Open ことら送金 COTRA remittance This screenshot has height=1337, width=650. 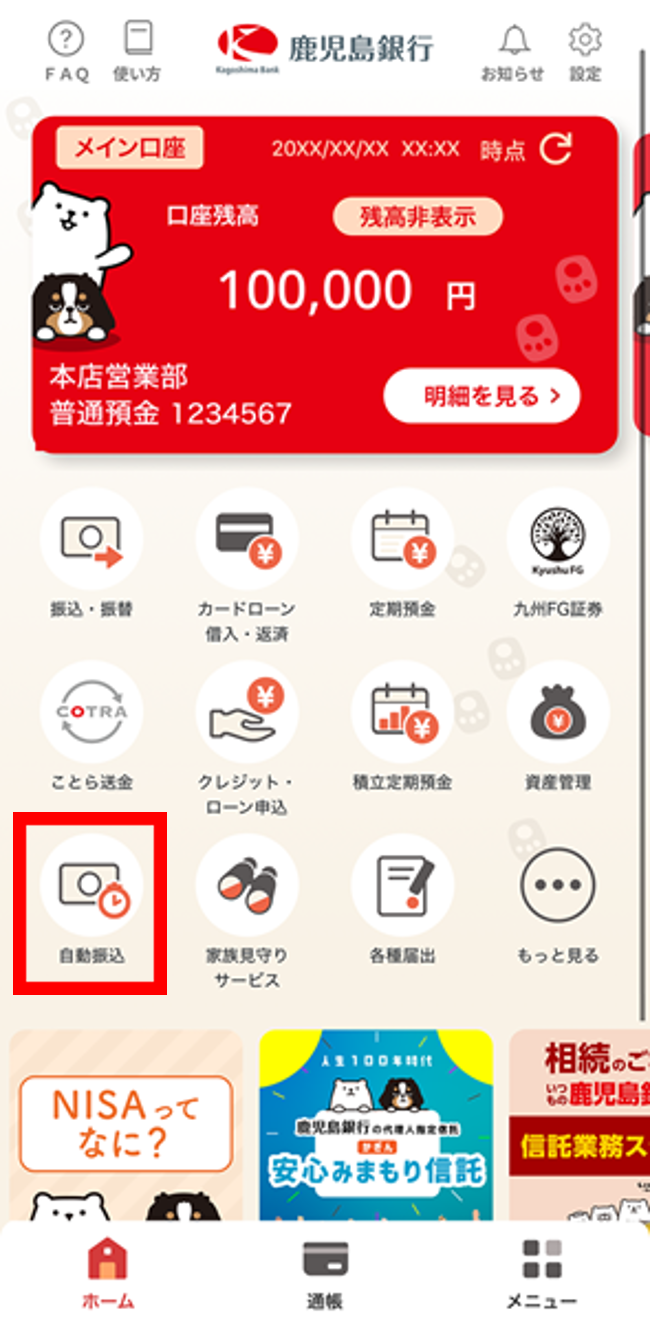(91, 729)
